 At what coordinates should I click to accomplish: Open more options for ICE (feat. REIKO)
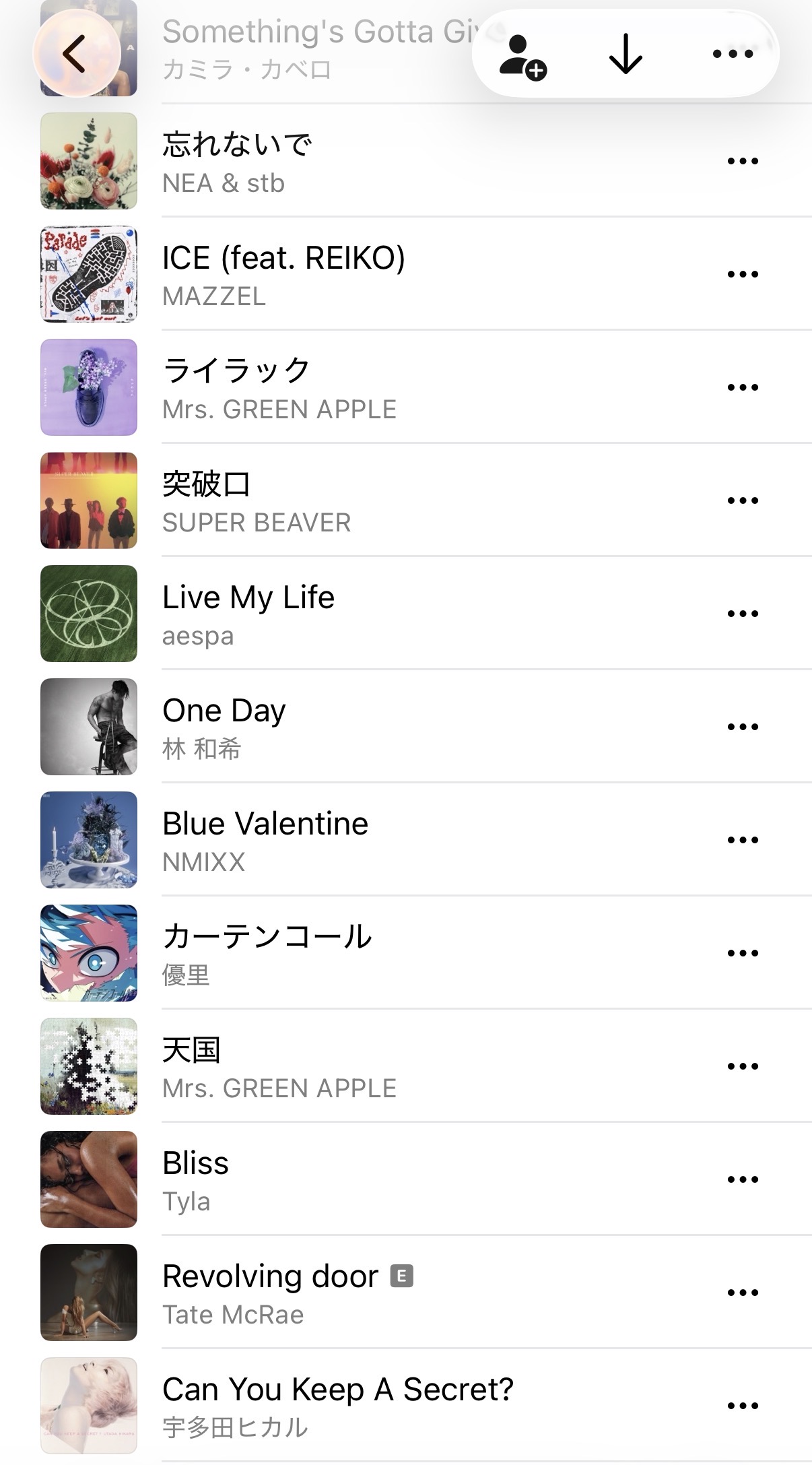743,274
